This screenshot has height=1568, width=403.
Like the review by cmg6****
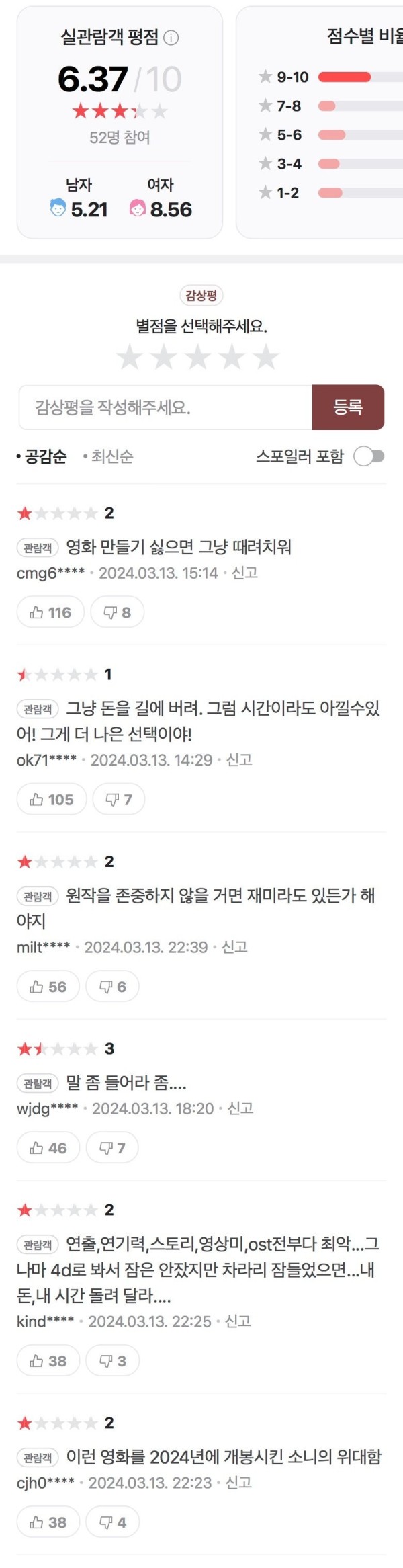pos(50,612)
